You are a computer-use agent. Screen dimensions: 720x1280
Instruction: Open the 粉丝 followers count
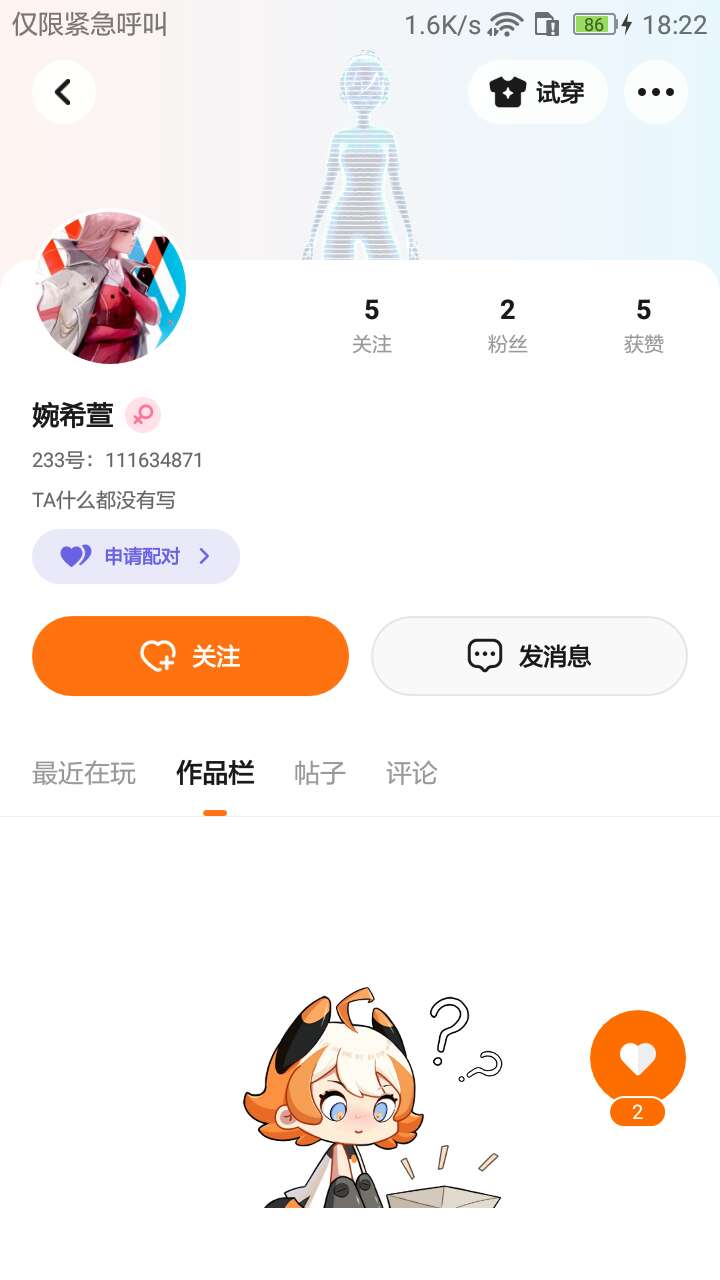pos(507,325)
